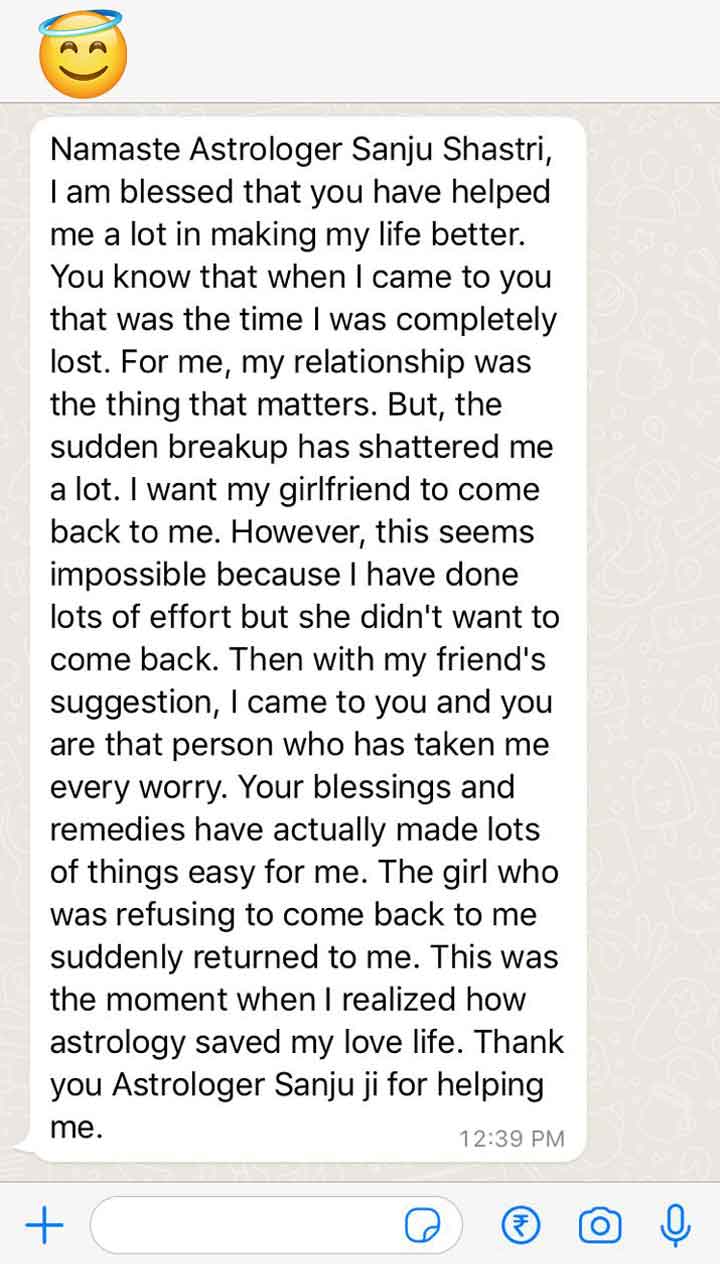Screen dimensions: 720x1264
Task: Open the attachment plus menu
Action: (43, 1225)
